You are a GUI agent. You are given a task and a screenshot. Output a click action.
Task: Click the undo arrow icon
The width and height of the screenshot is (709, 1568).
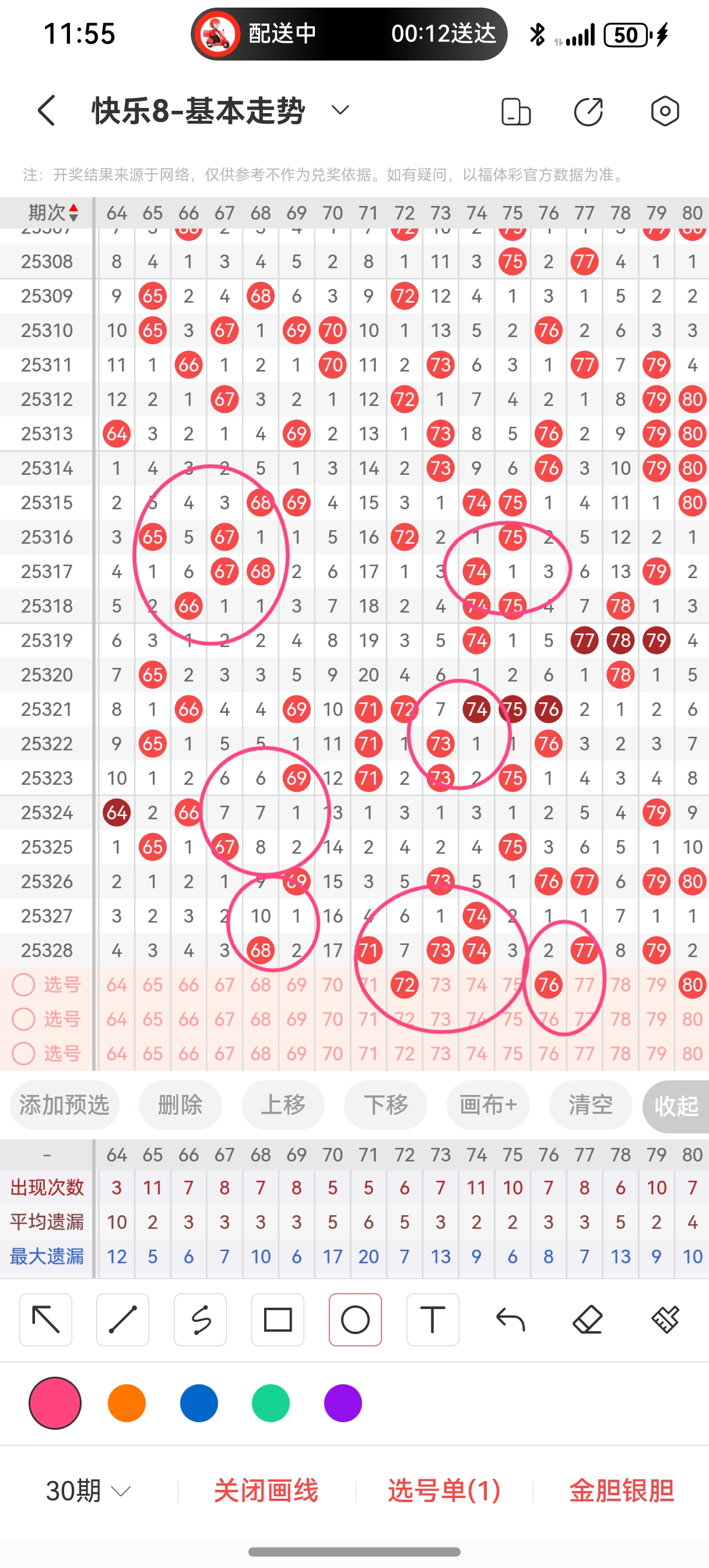click(x=510, y=1319)
